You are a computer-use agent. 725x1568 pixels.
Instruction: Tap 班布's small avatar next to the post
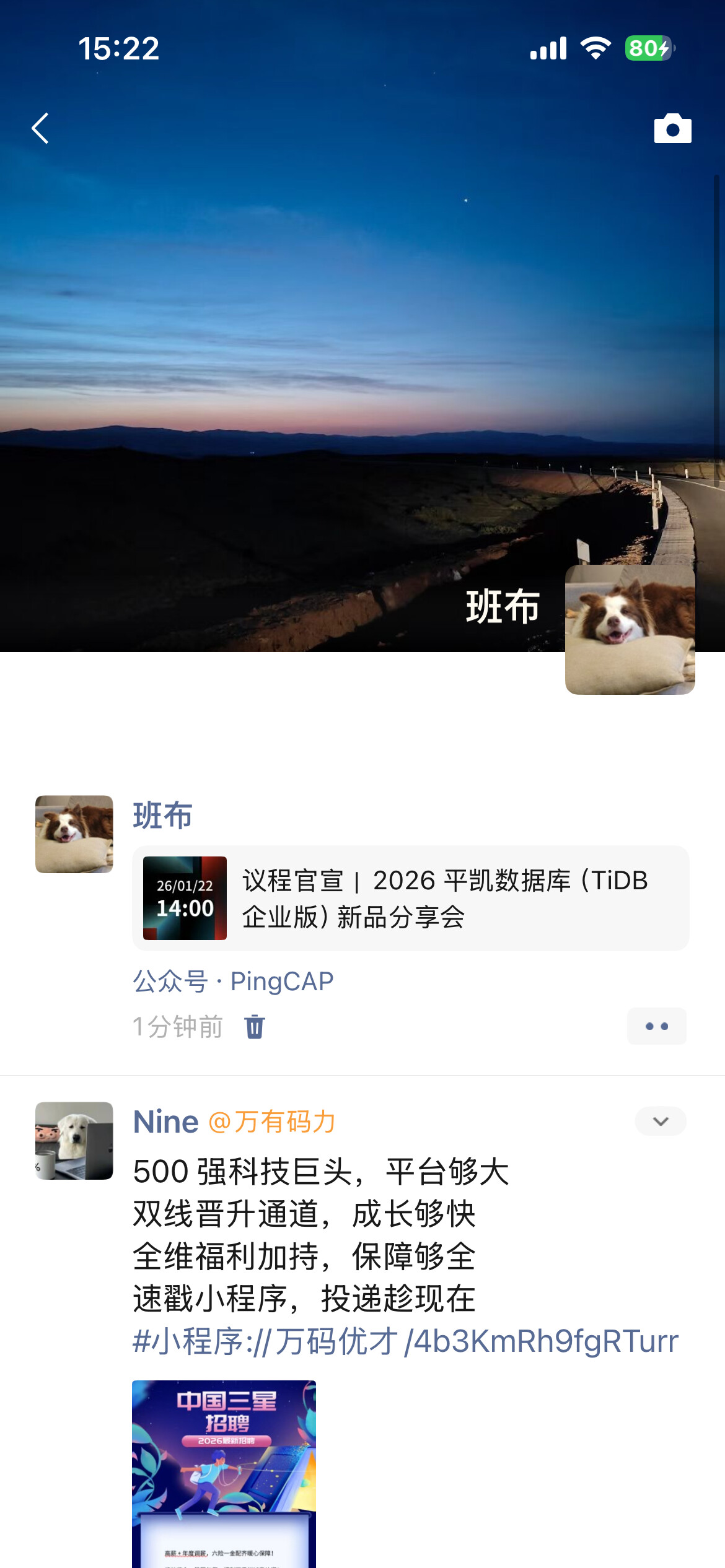[x=74, y=834]
